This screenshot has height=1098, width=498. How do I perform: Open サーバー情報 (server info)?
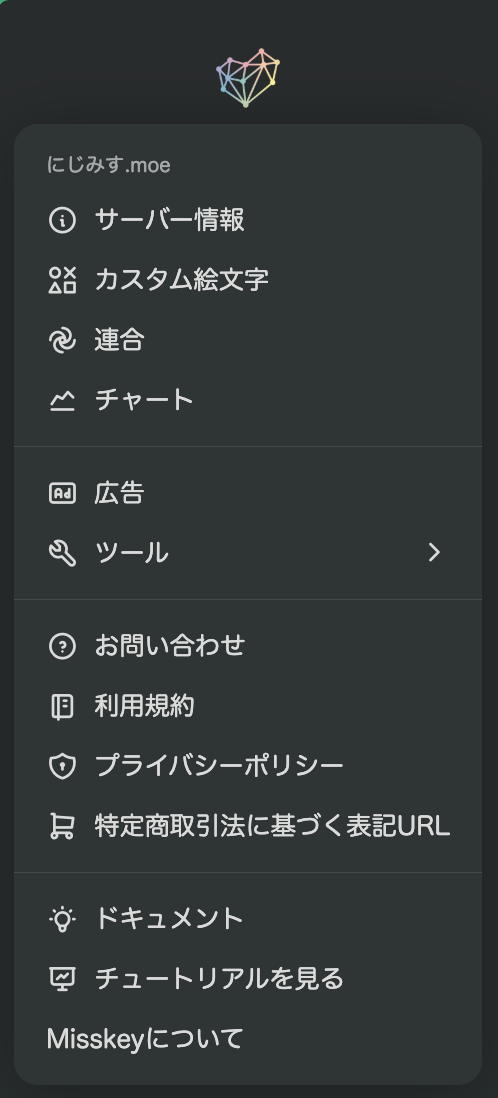click(x=248, y=220)
